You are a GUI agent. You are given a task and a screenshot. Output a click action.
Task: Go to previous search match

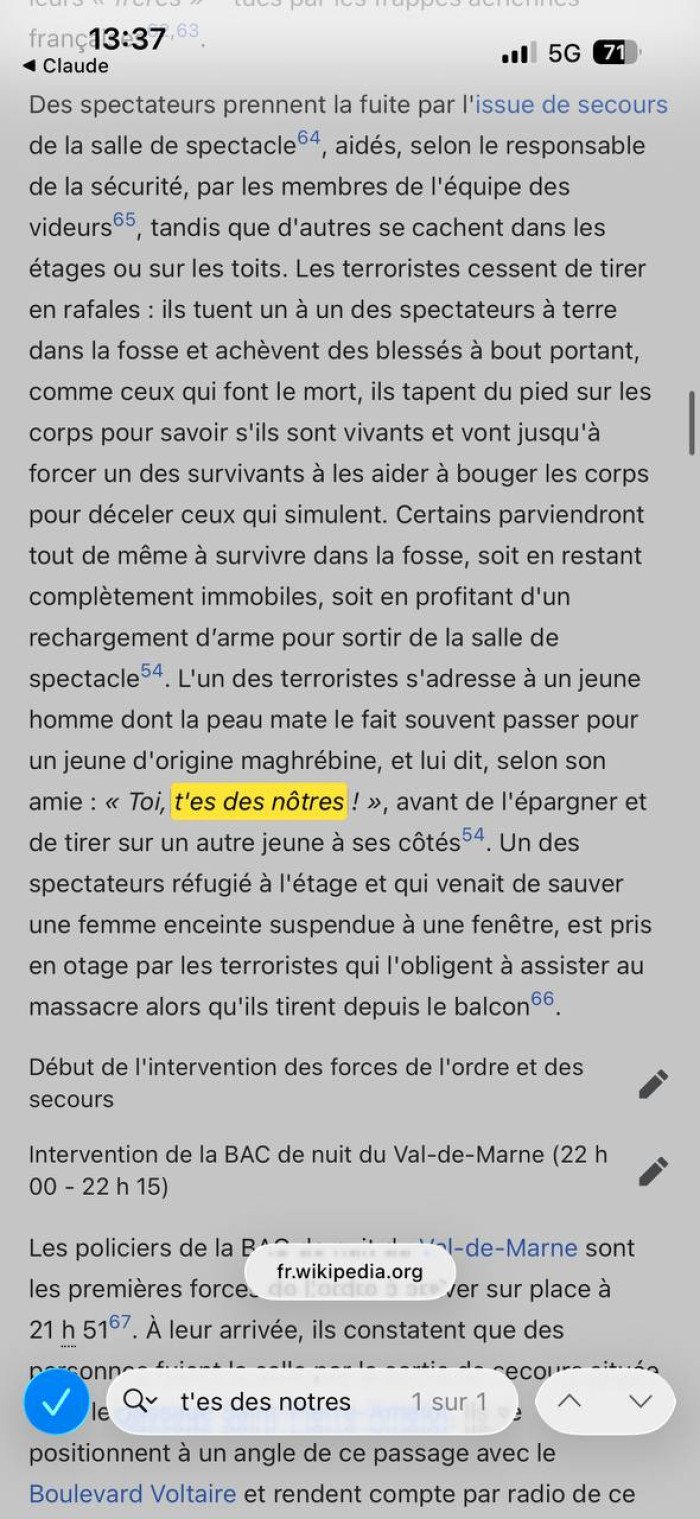pos(570,1402)
